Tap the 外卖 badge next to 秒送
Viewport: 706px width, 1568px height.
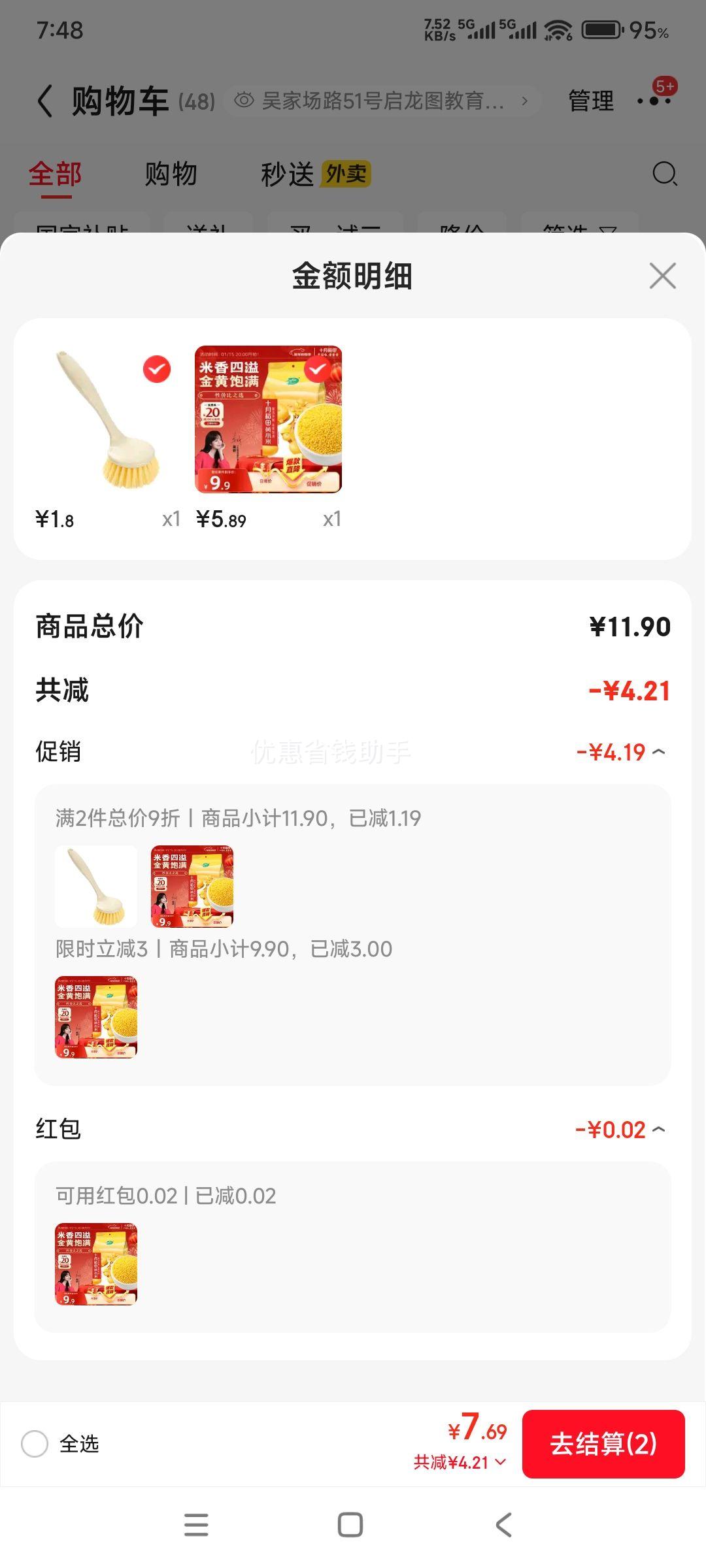[x=347, y=174]
